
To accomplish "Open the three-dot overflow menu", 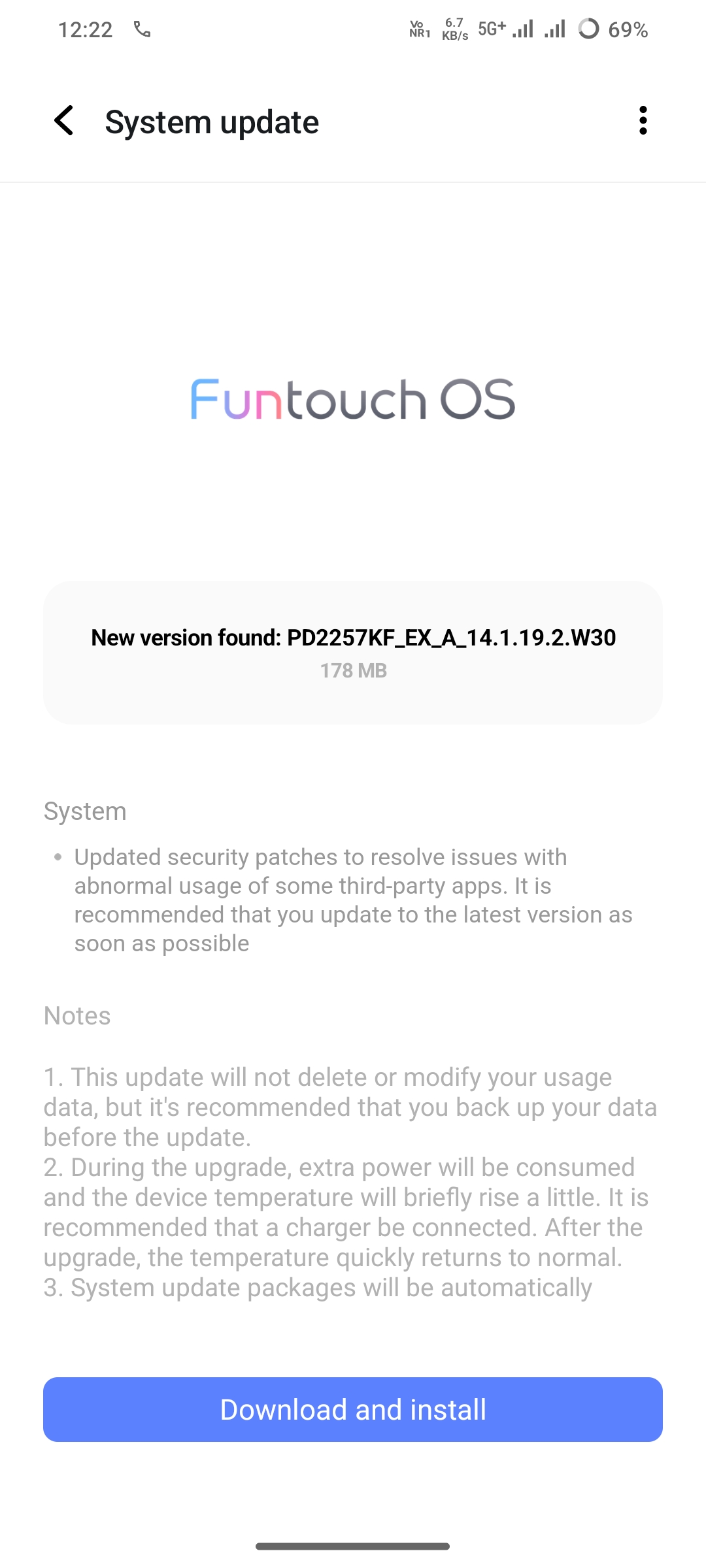I will pos(643,121).
